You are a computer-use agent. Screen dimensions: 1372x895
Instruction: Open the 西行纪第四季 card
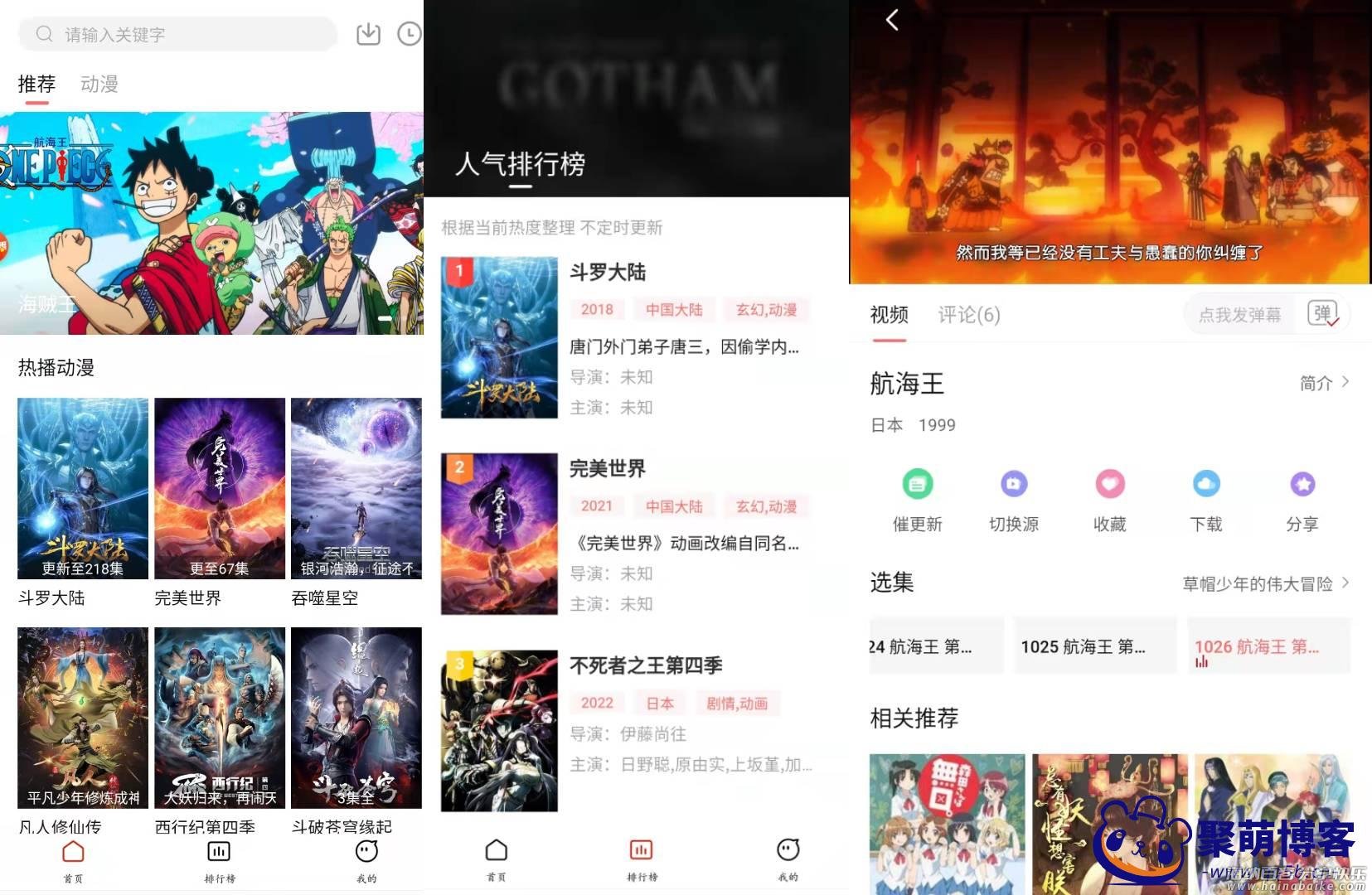pos(220,729)
